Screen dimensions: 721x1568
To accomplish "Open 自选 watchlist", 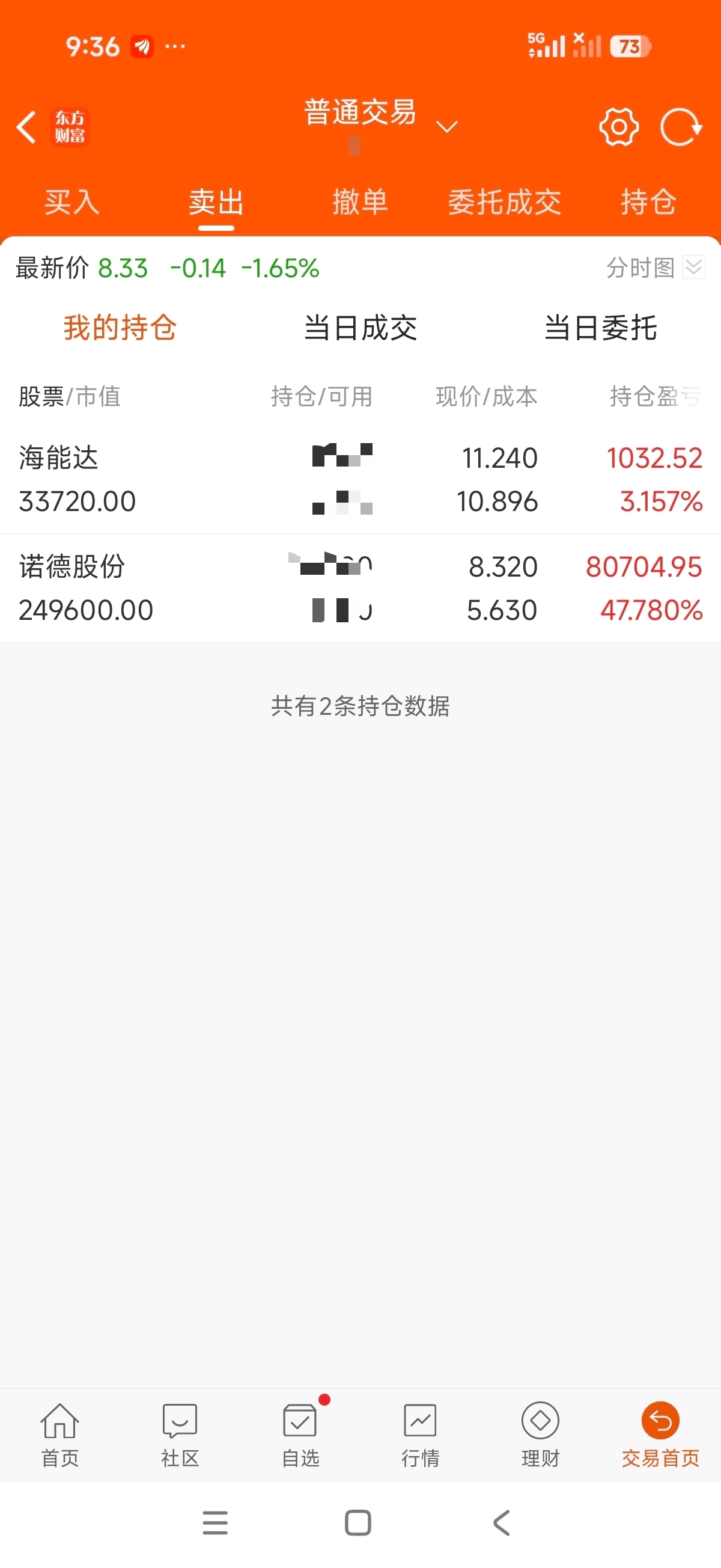I will click(300, 1434).
